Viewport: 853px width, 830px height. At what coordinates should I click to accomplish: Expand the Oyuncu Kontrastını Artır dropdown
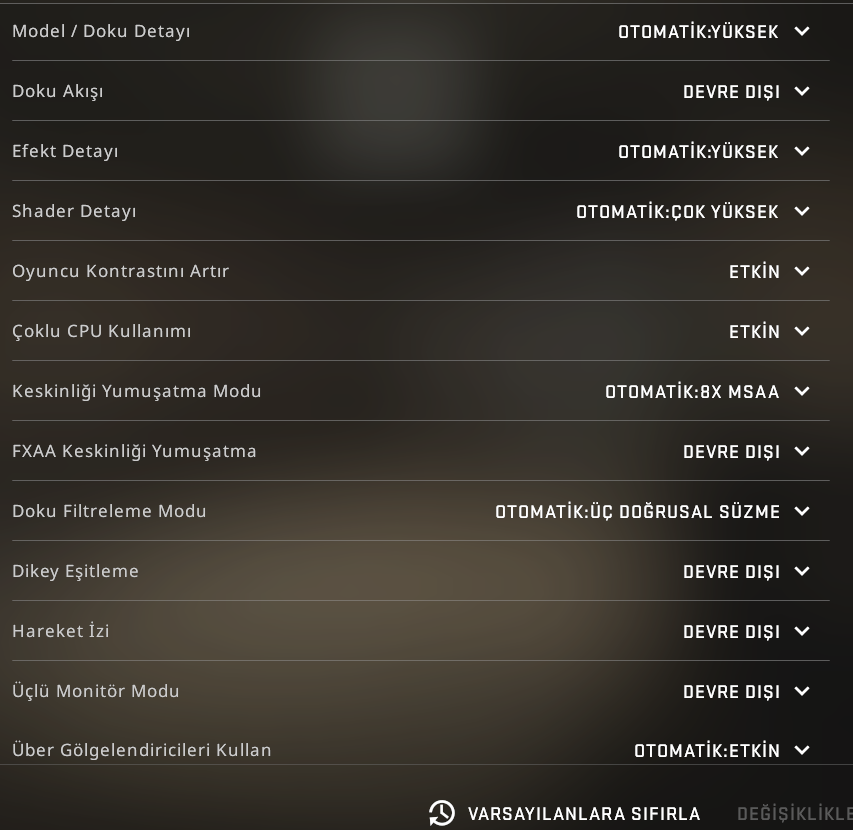click(768, 271)
